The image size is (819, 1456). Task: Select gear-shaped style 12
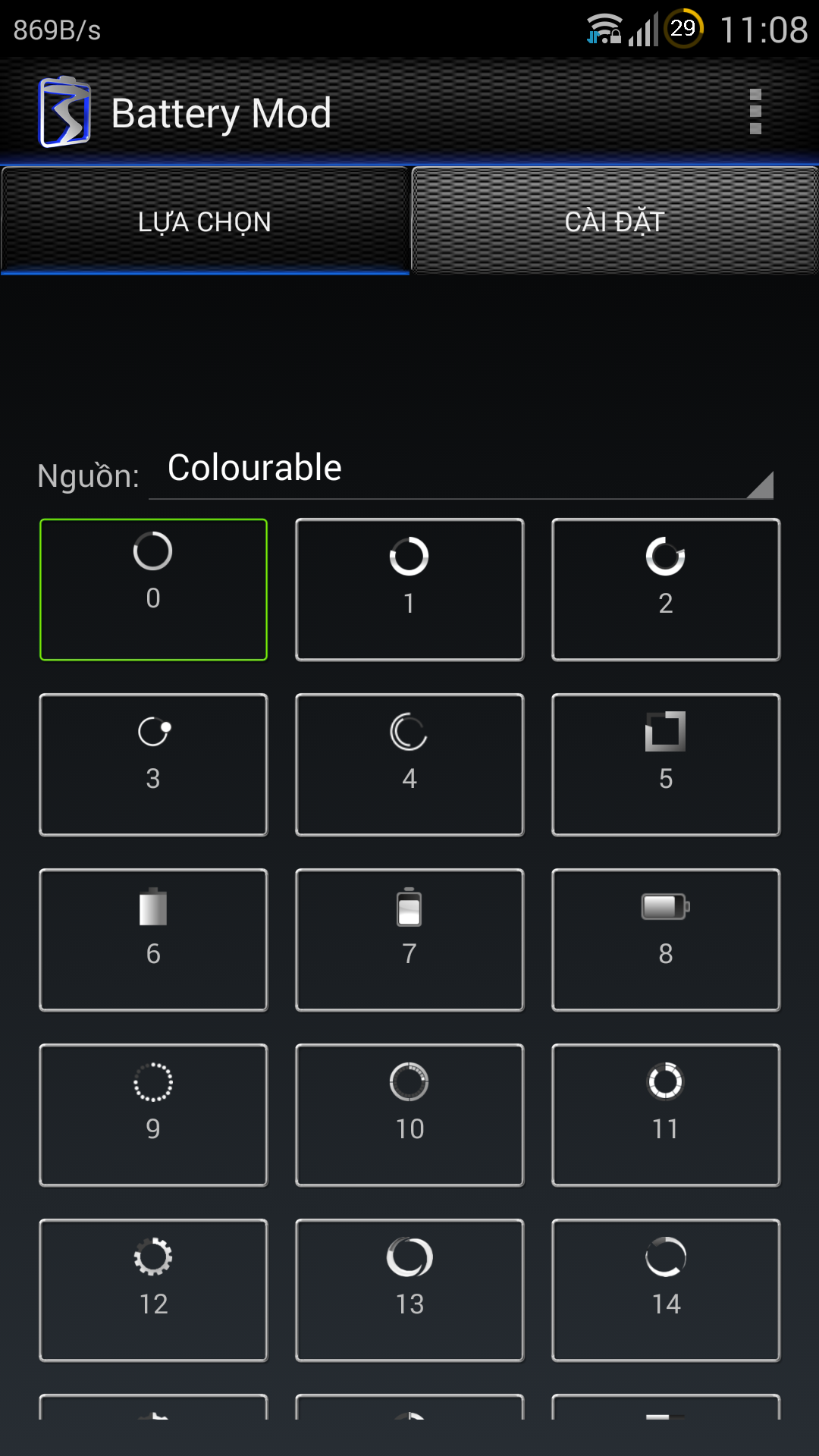coord(153,1290)
